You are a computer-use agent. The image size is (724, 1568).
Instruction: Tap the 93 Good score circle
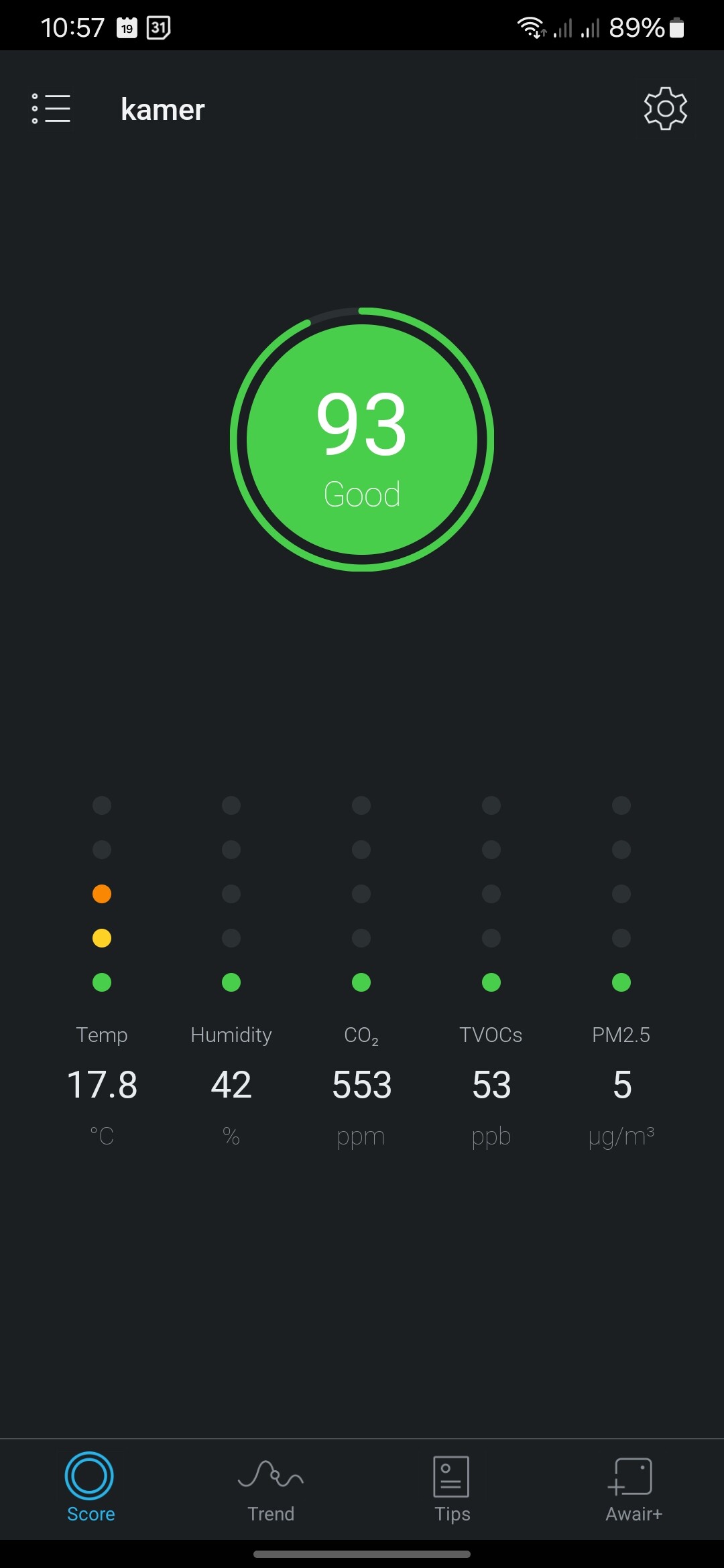[x=362, y=440]
